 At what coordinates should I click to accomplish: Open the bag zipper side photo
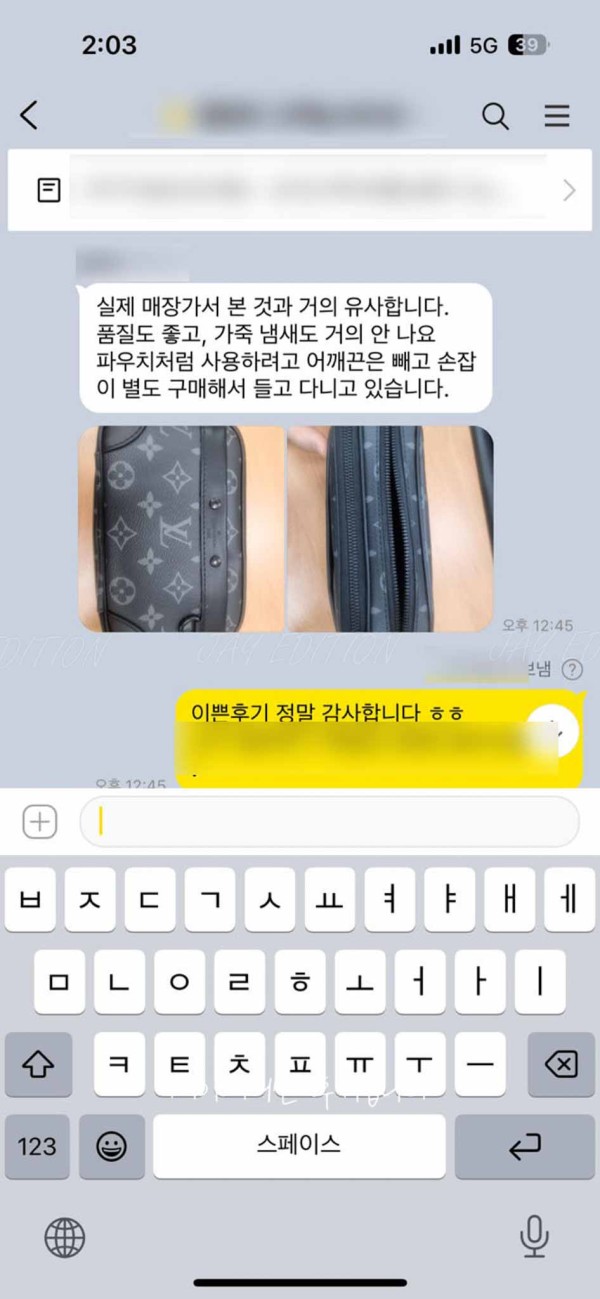pyautogui.click(x=390, y=528)
